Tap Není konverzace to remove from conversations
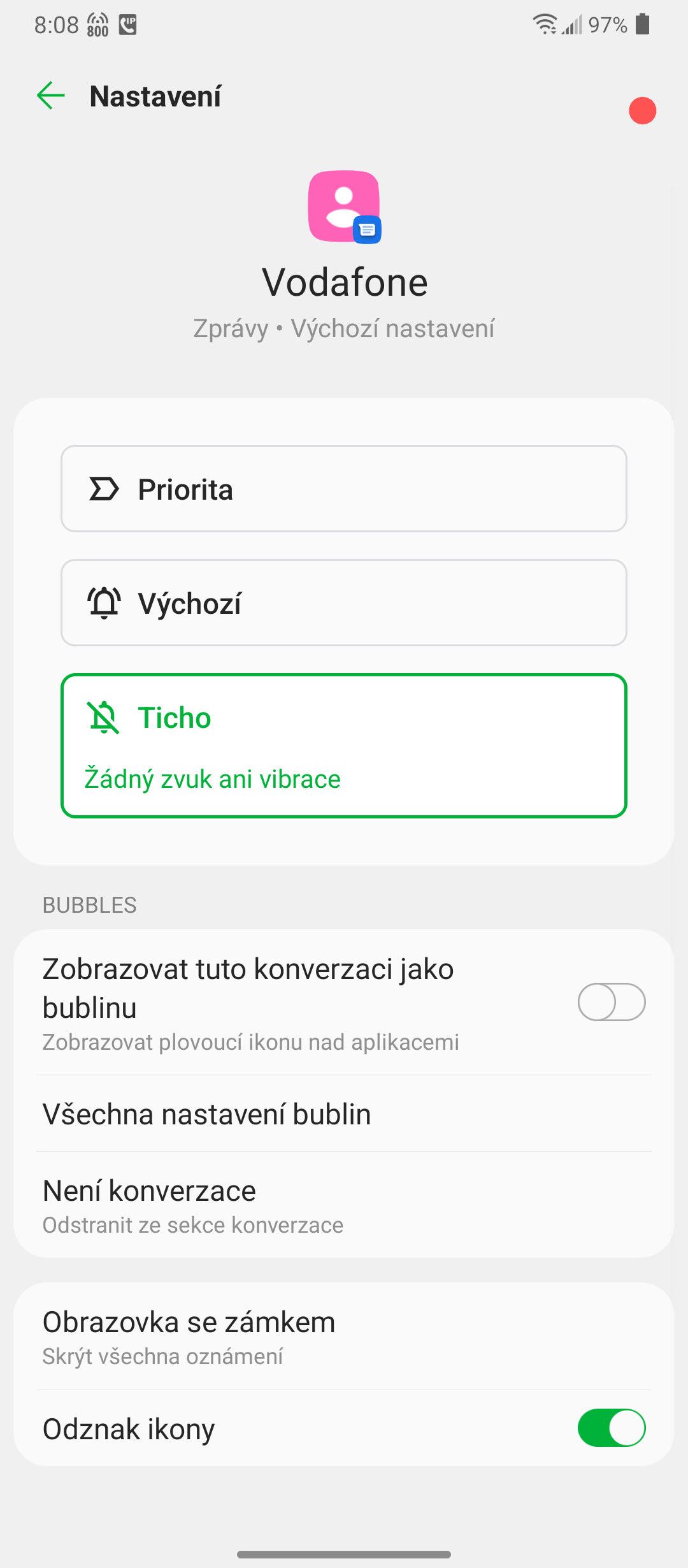Screen dimensions: 688x1568 coord(344,1205)
